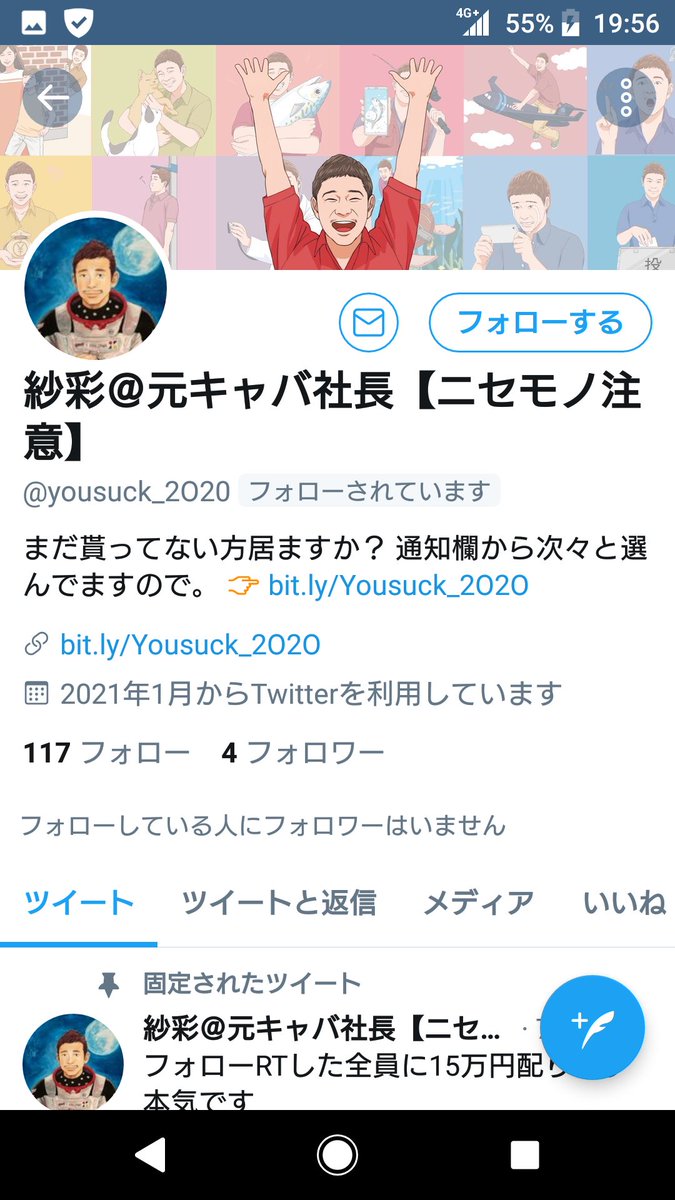Compose a new tweet
The width and height of the screenshot is (675, 1200).
tap(595, 1027)
